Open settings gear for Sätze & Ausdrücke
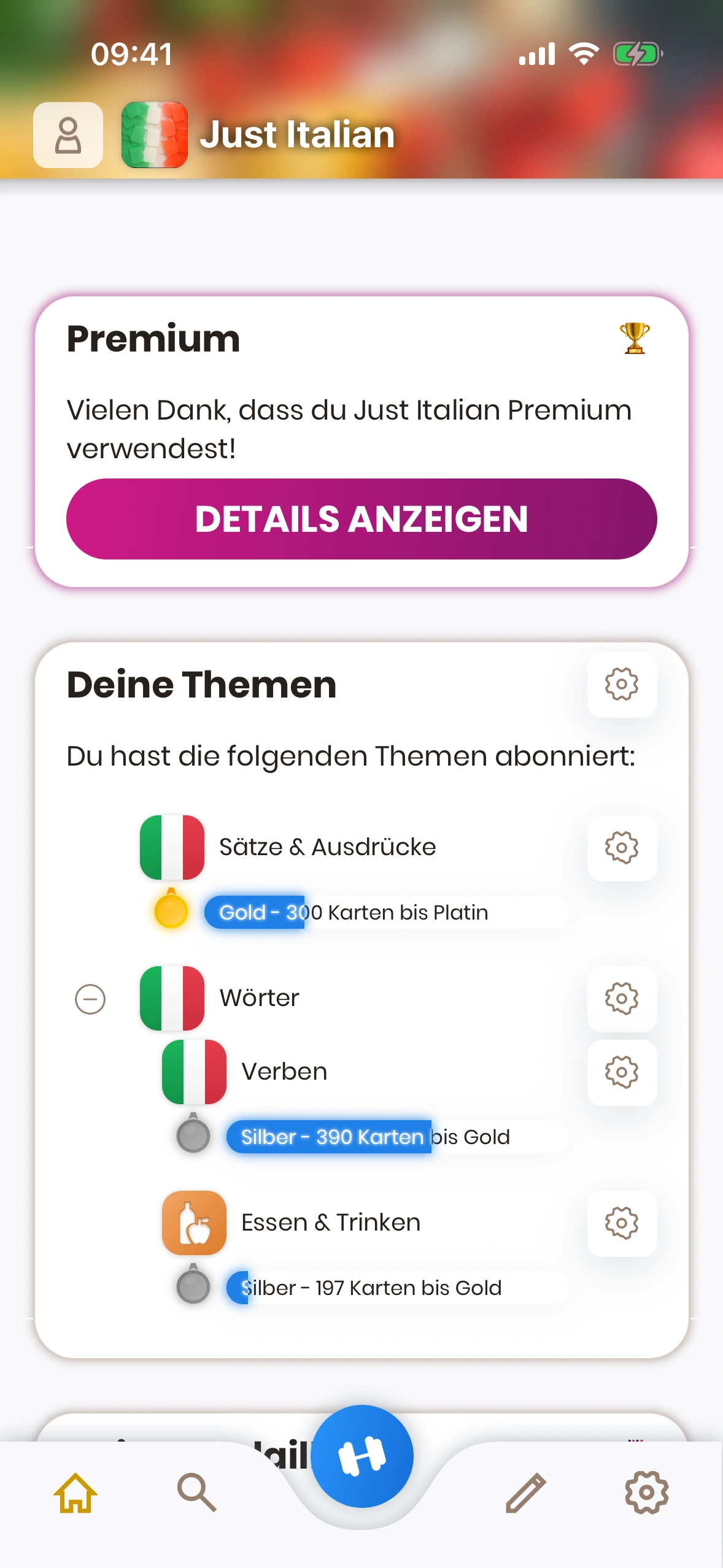723x1568 pixels. pyautogui.click(x=622, y=848)
